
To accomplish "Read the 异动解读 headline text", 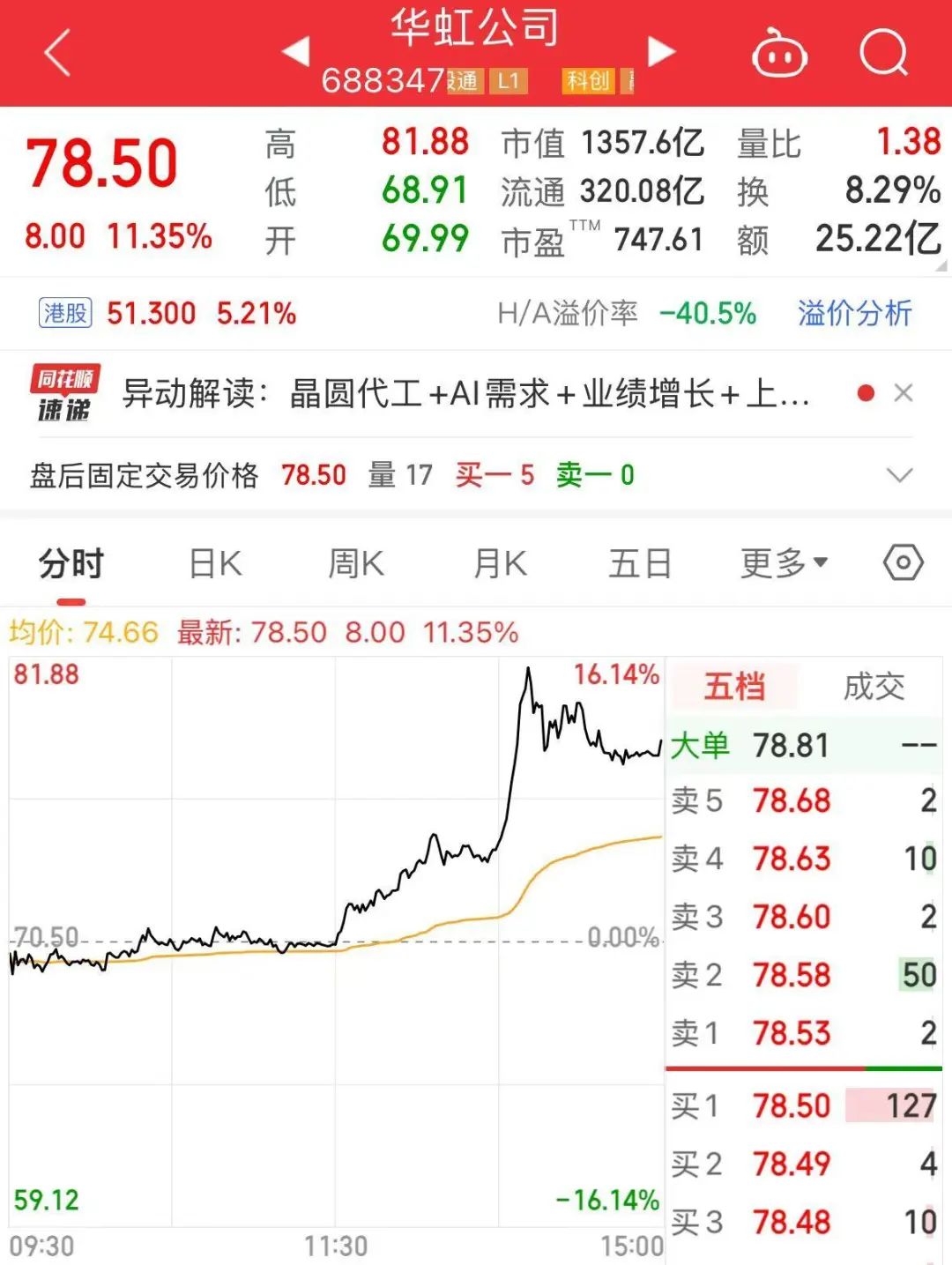I will coord(467,394).
